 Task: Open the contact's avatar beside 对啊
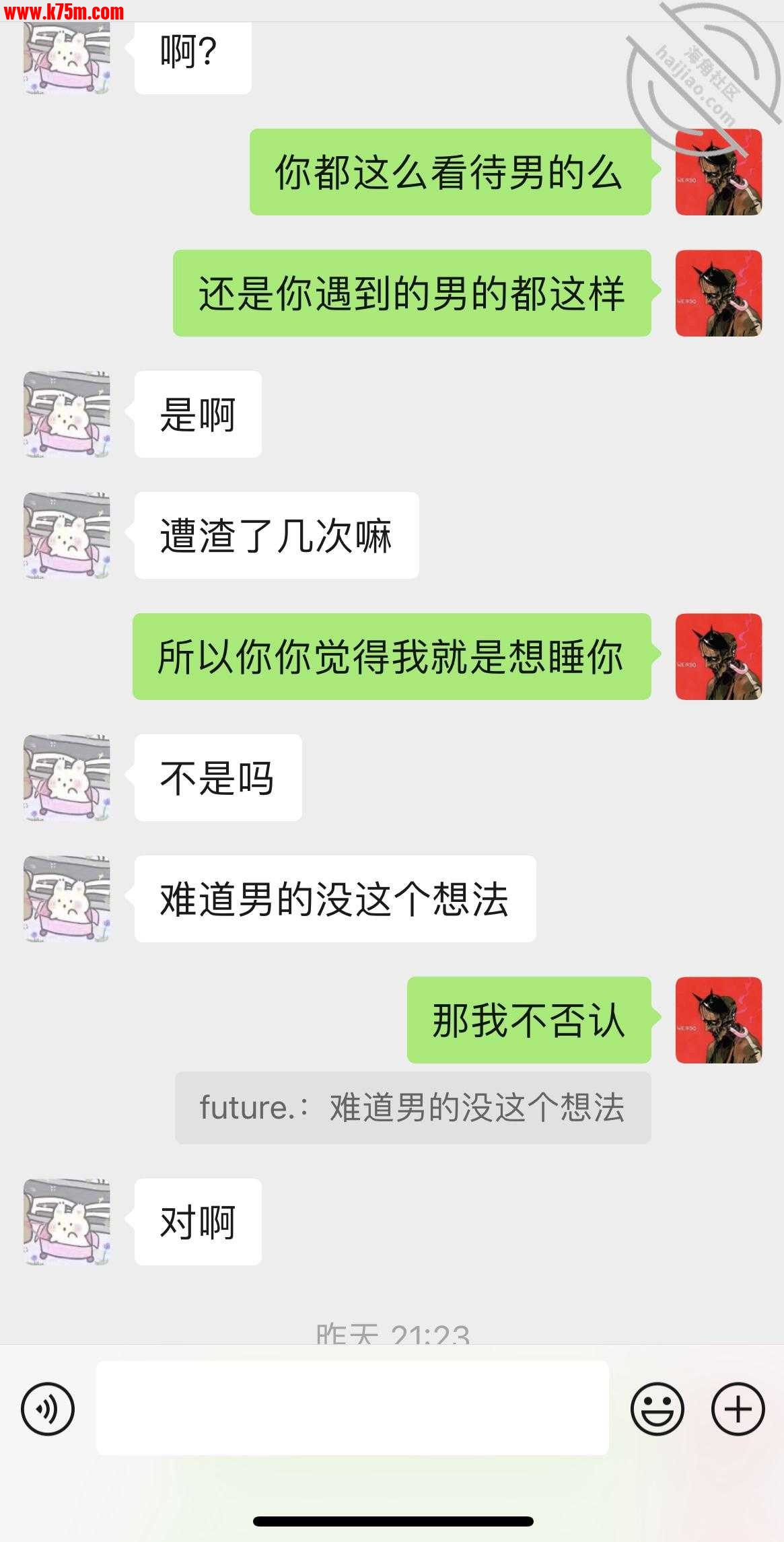[x=67, y=1222]
